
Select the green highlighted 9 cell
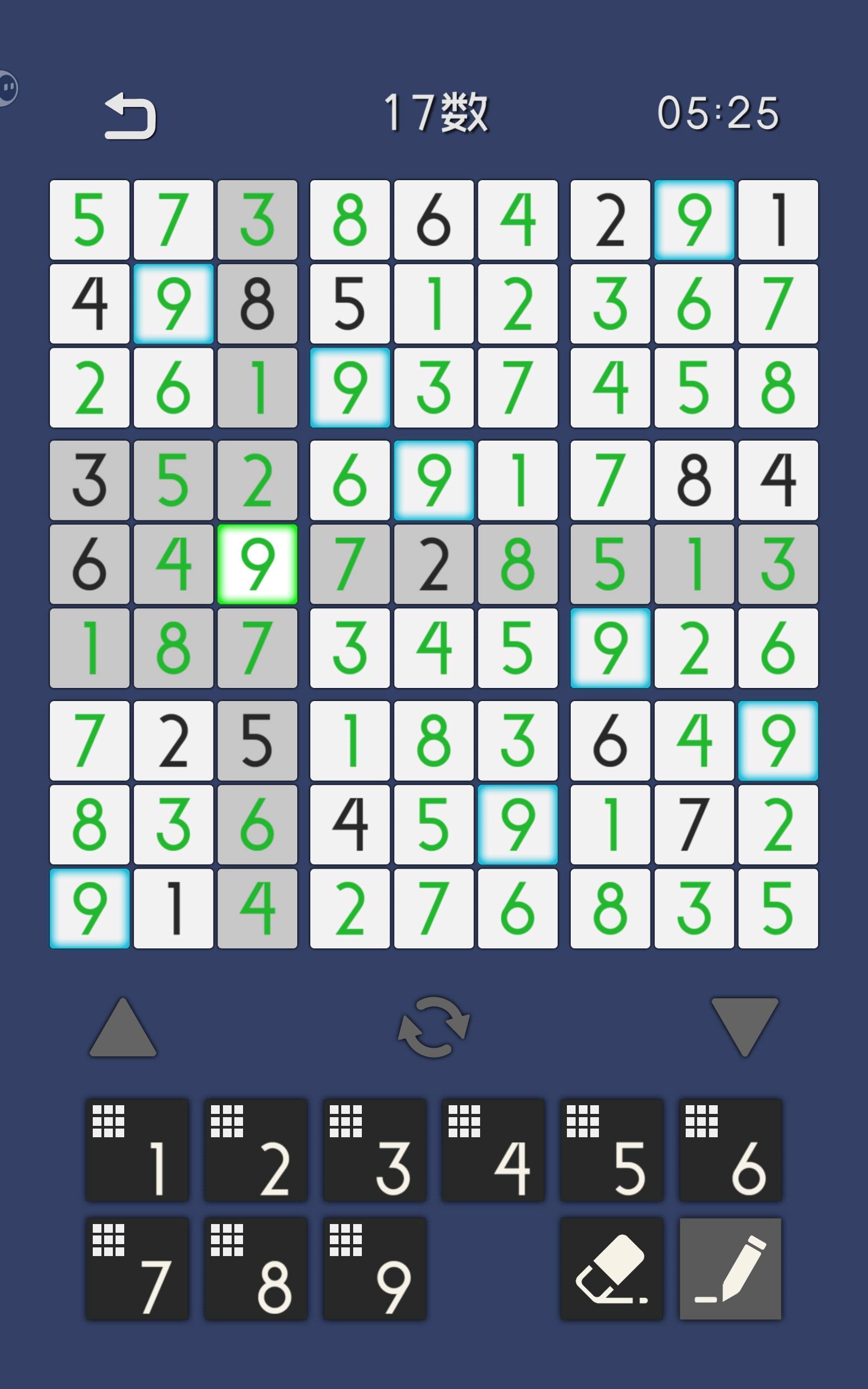[257, 564]
